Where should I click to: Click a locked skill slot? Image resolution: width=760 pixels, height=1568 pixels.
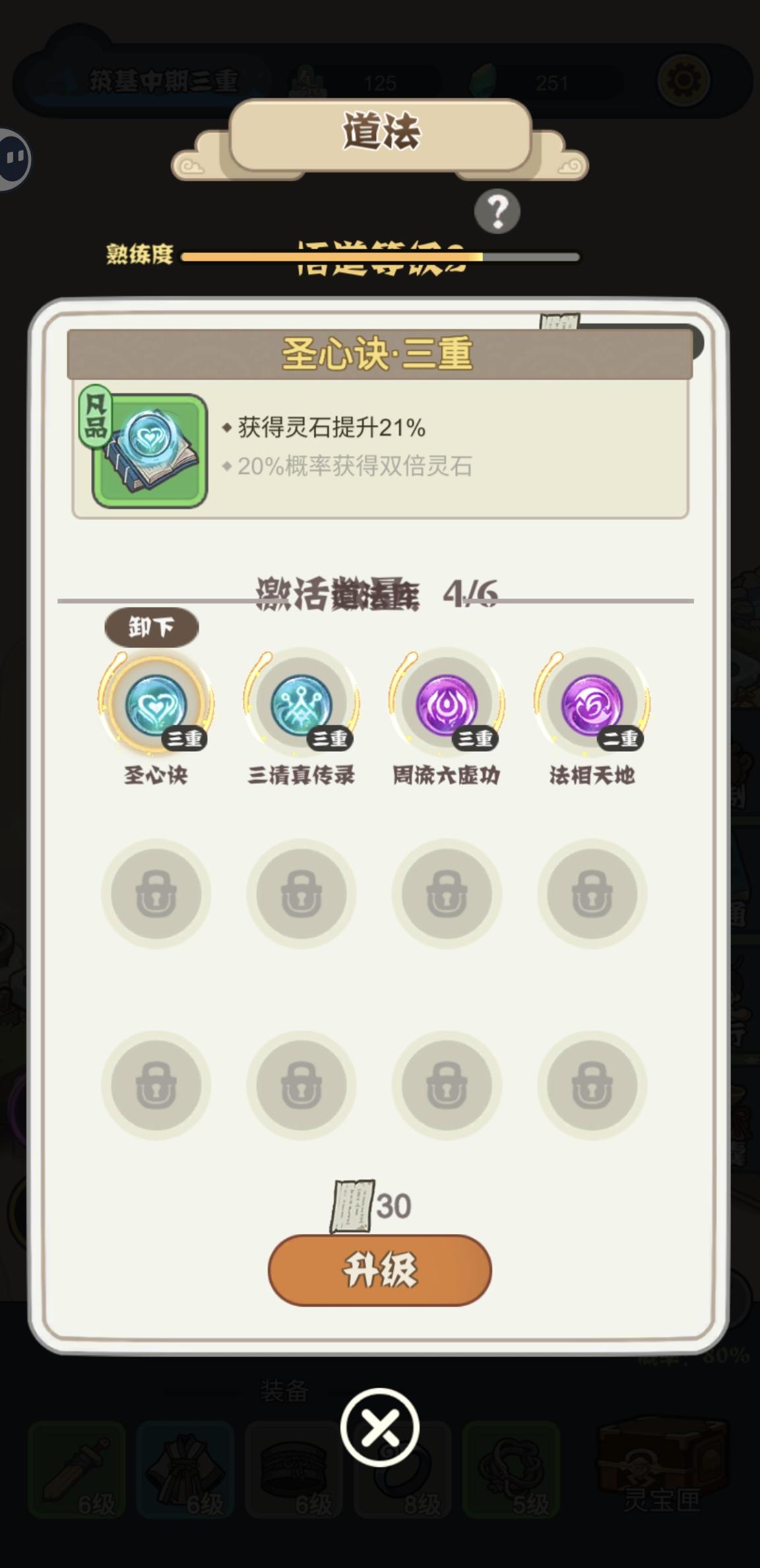156,894
